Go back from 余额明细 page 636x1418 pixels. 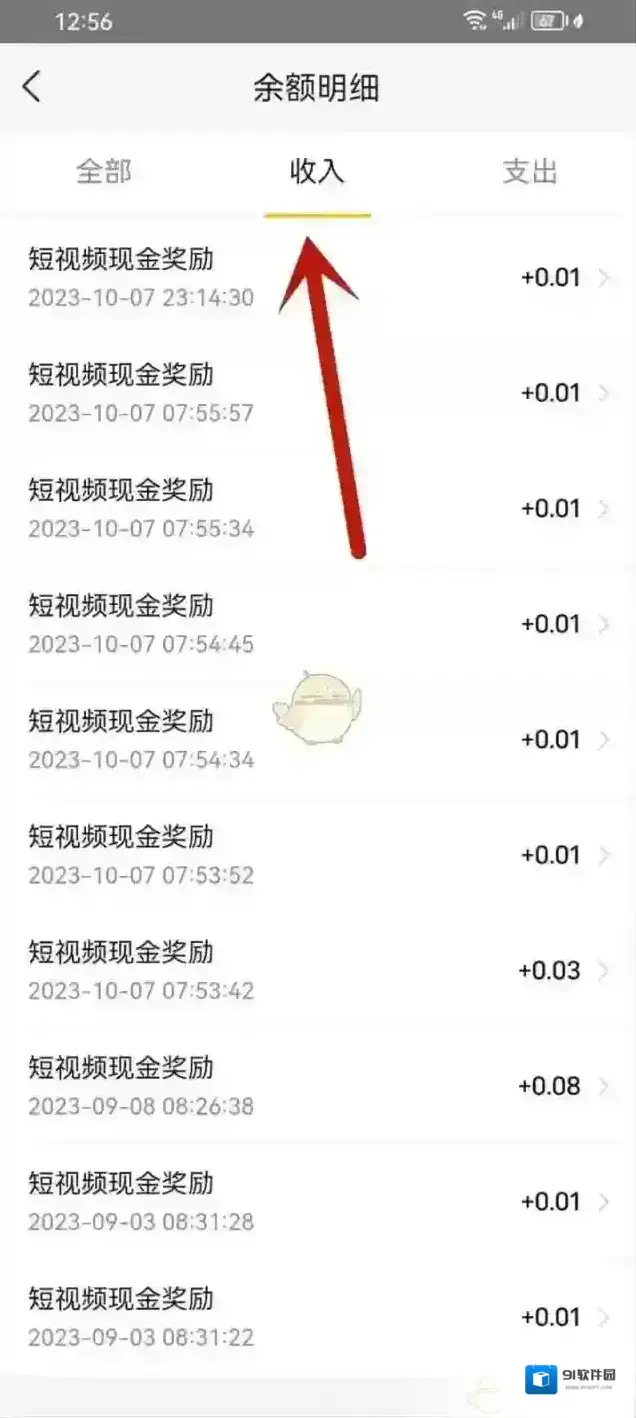[x=32, y=87]
